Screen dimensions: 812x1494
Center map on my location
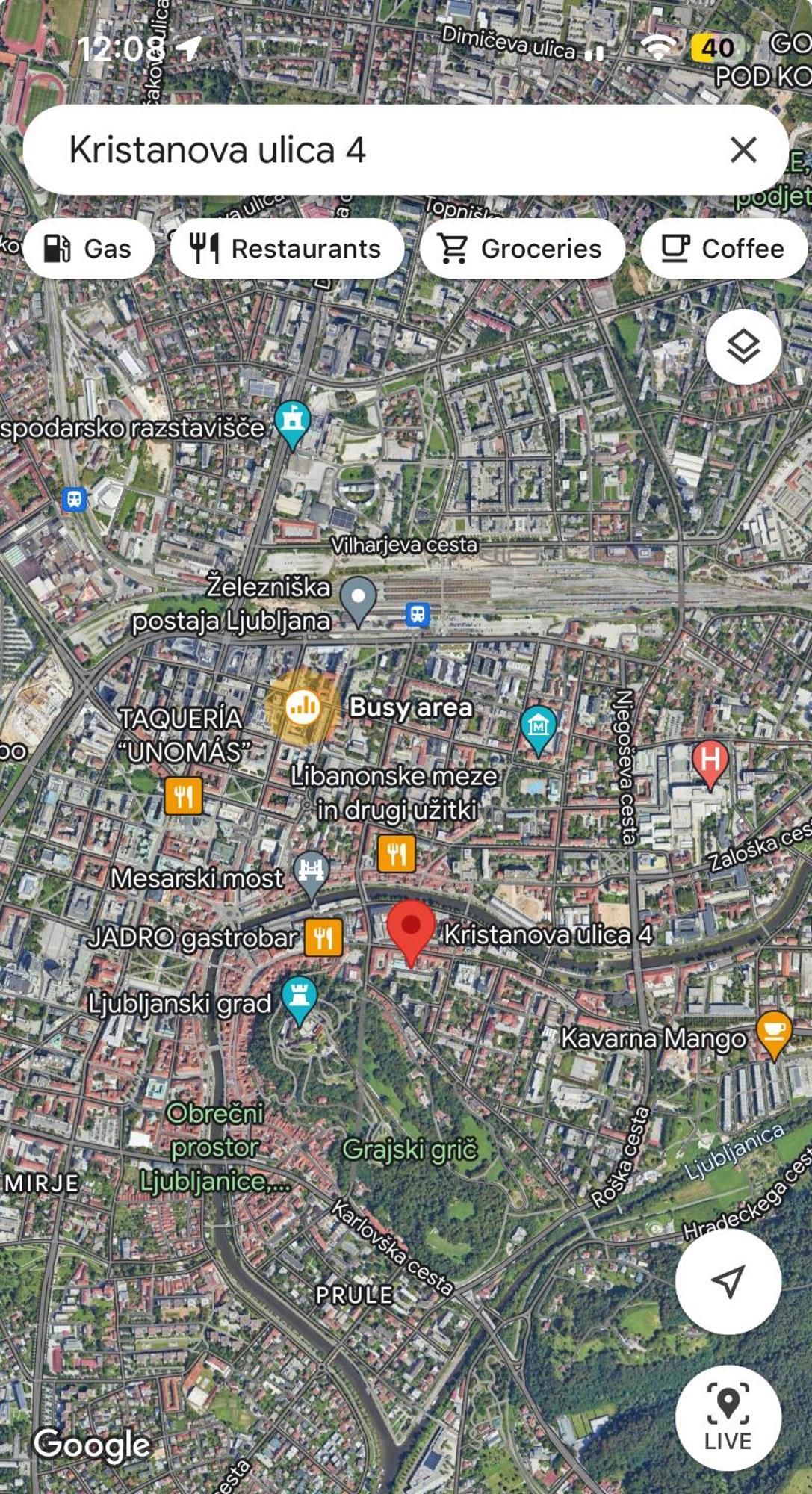(728, 1280)
